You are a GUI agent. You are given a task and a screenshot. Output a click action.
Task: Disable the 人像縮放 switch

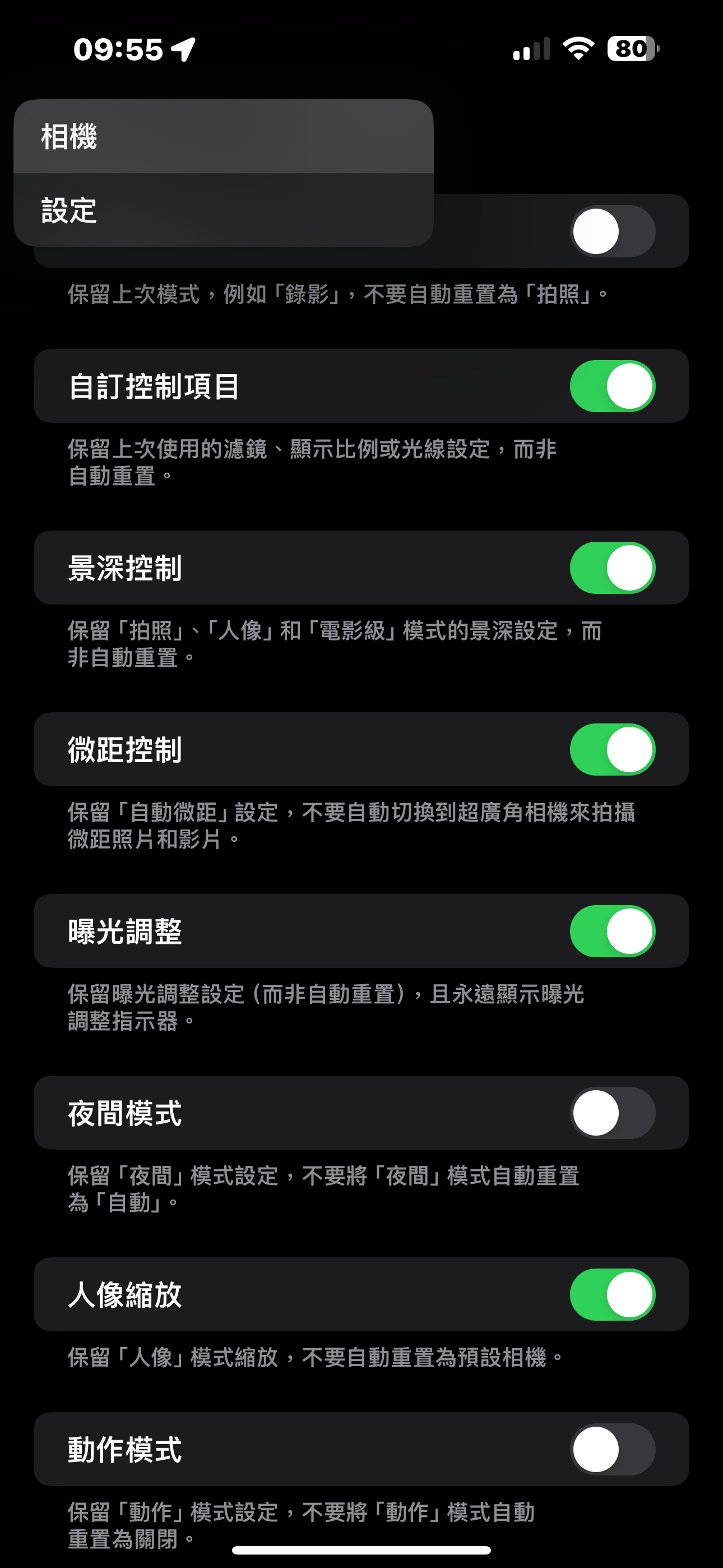tap(612, 1294)
